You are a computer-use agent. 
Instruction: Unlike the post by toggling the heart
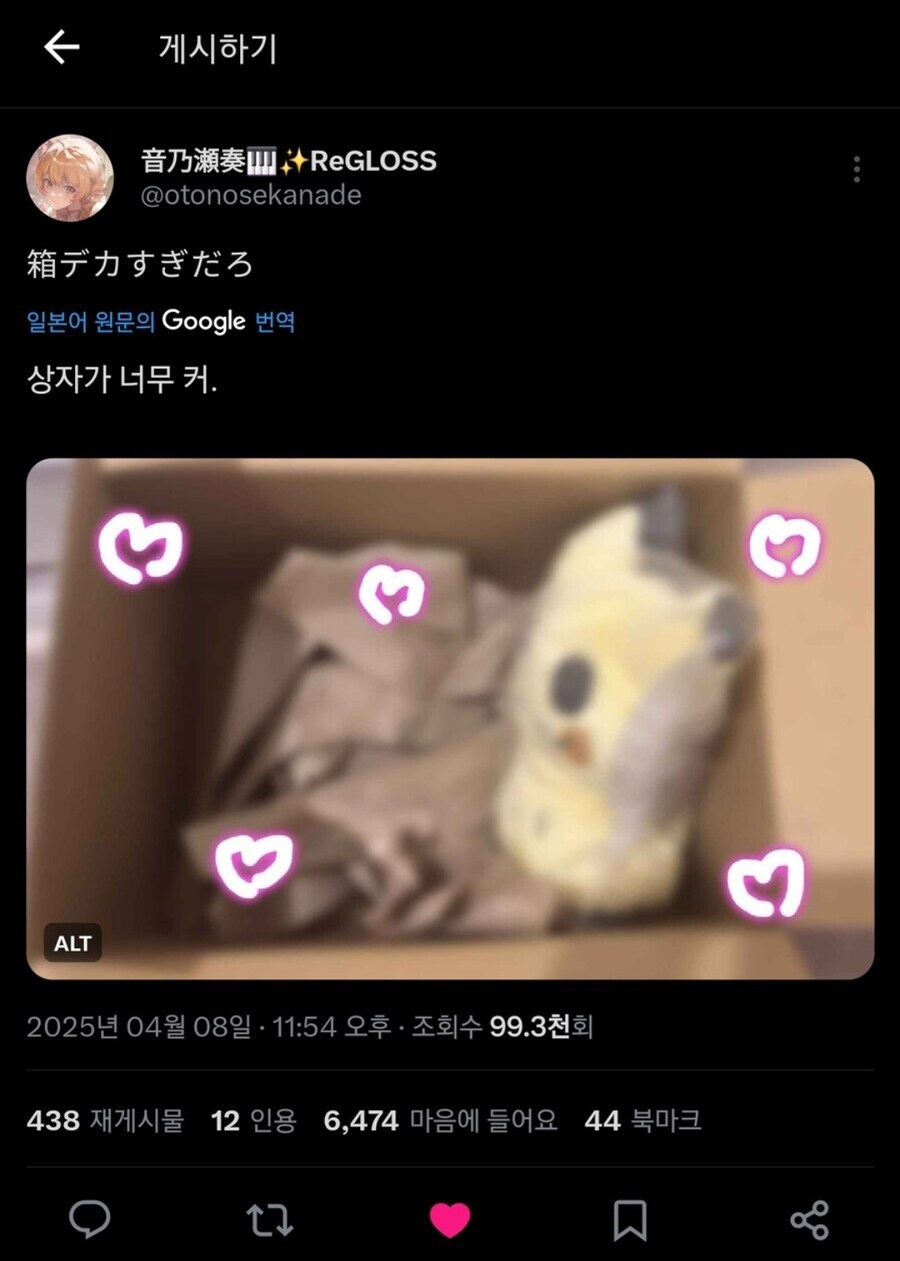click(x=450, y=1220)
